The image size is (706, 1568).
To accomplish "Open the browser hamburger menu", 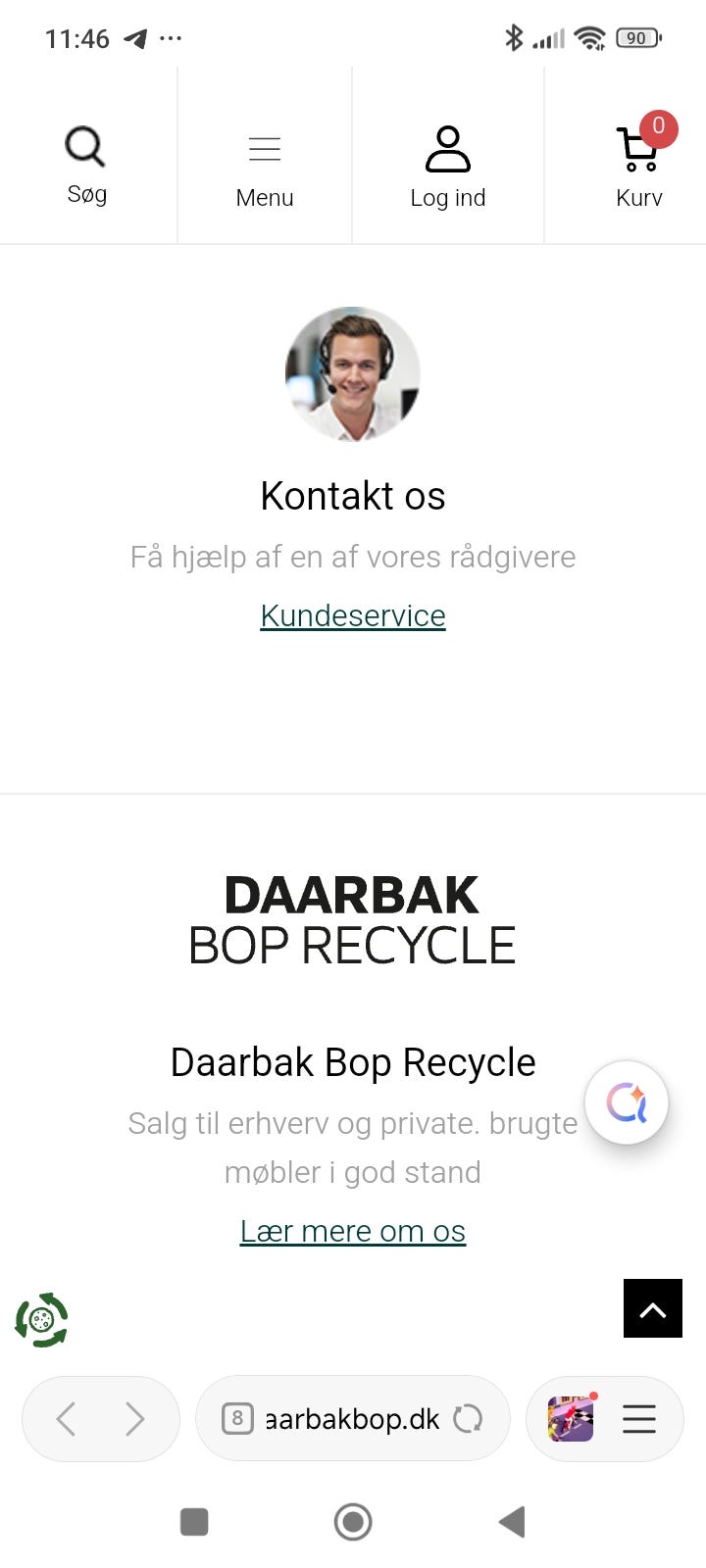I will point(639,1418).
